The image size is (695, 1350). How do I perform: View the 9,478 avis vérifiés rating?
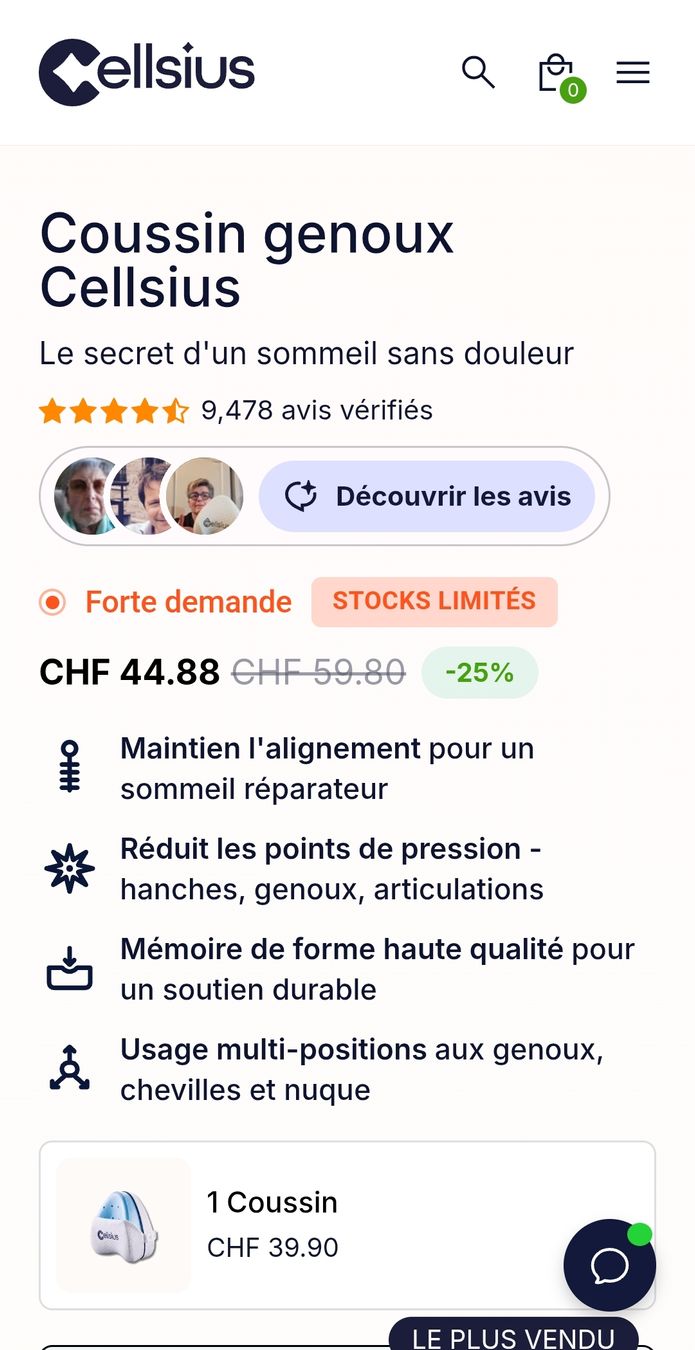pos(236,411)
